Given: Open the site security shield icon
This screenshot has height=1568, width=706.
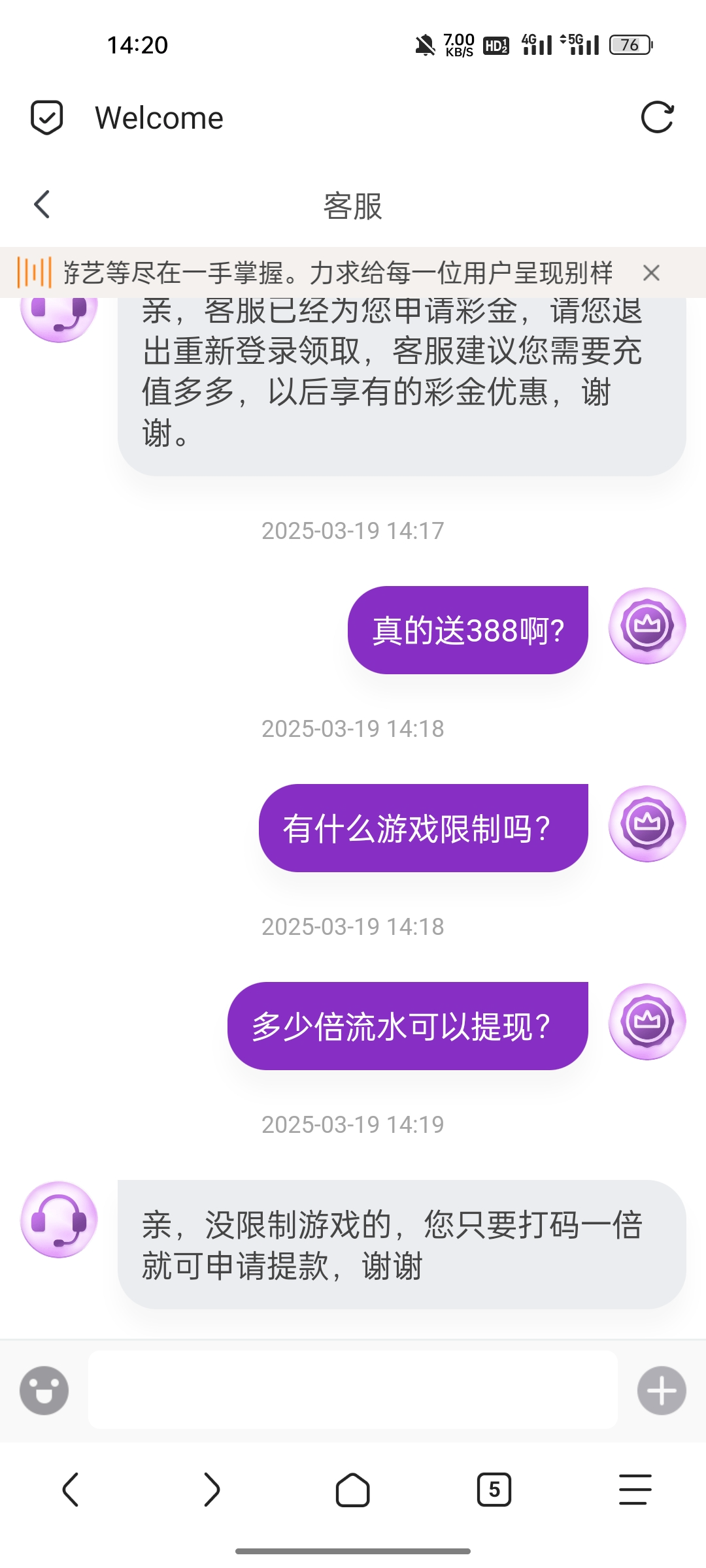Looking at the screenshot, I should pos(47,118).
